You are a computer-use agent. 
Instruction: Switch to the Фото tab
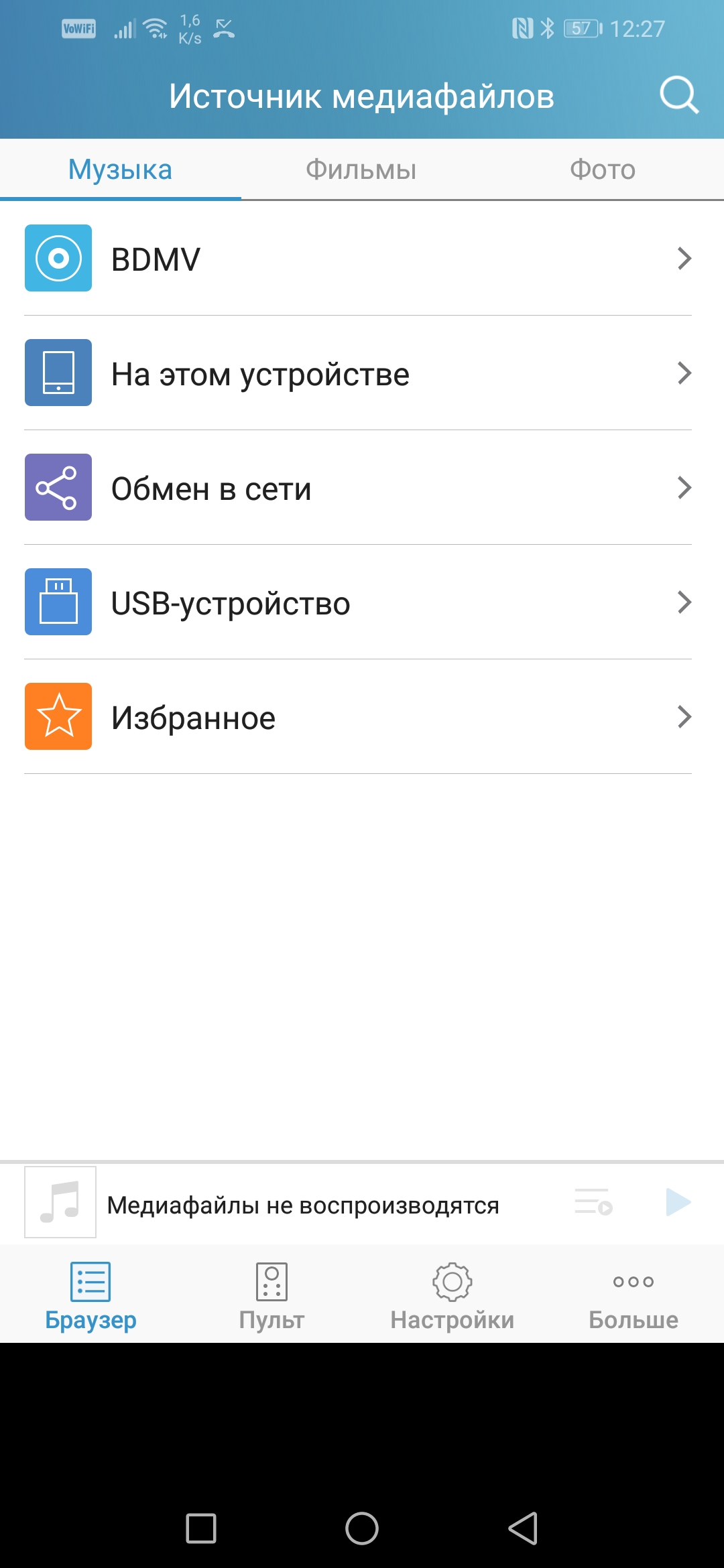click(603, 170)
